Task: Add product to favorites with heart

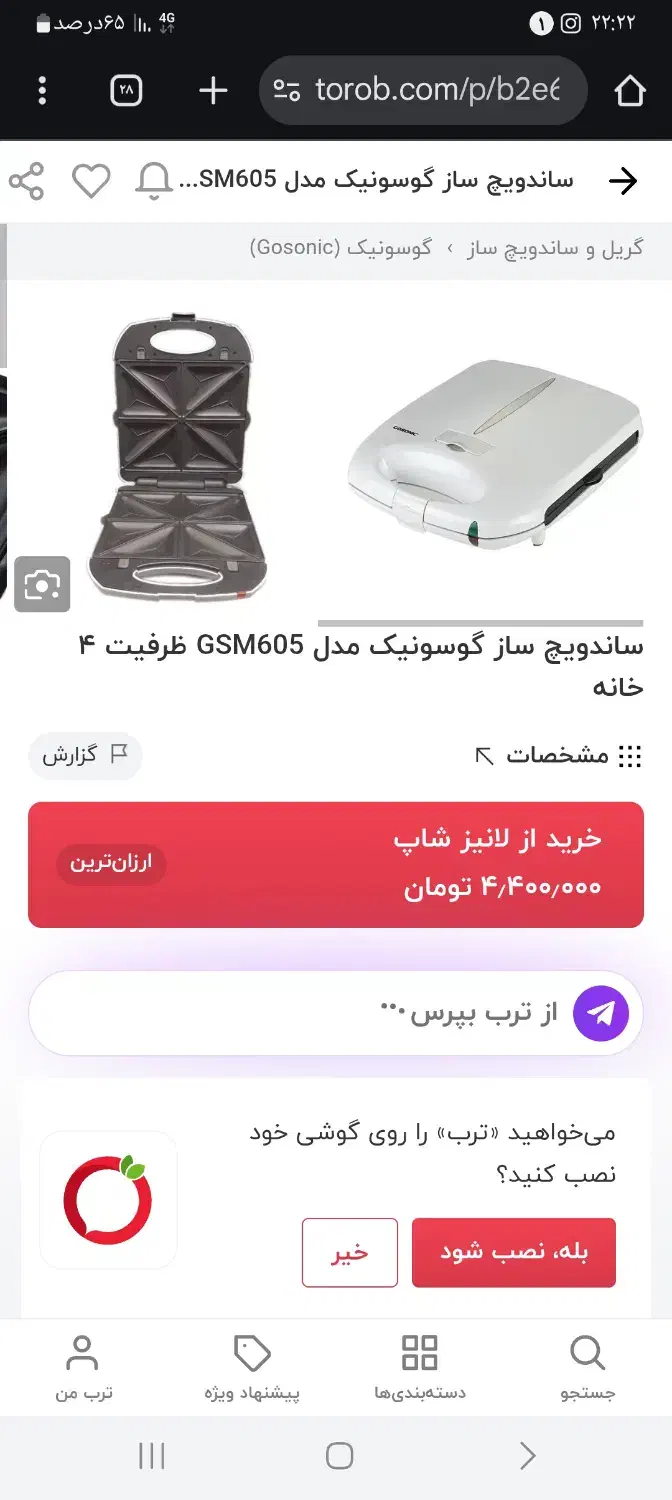Action: (91, 181)
